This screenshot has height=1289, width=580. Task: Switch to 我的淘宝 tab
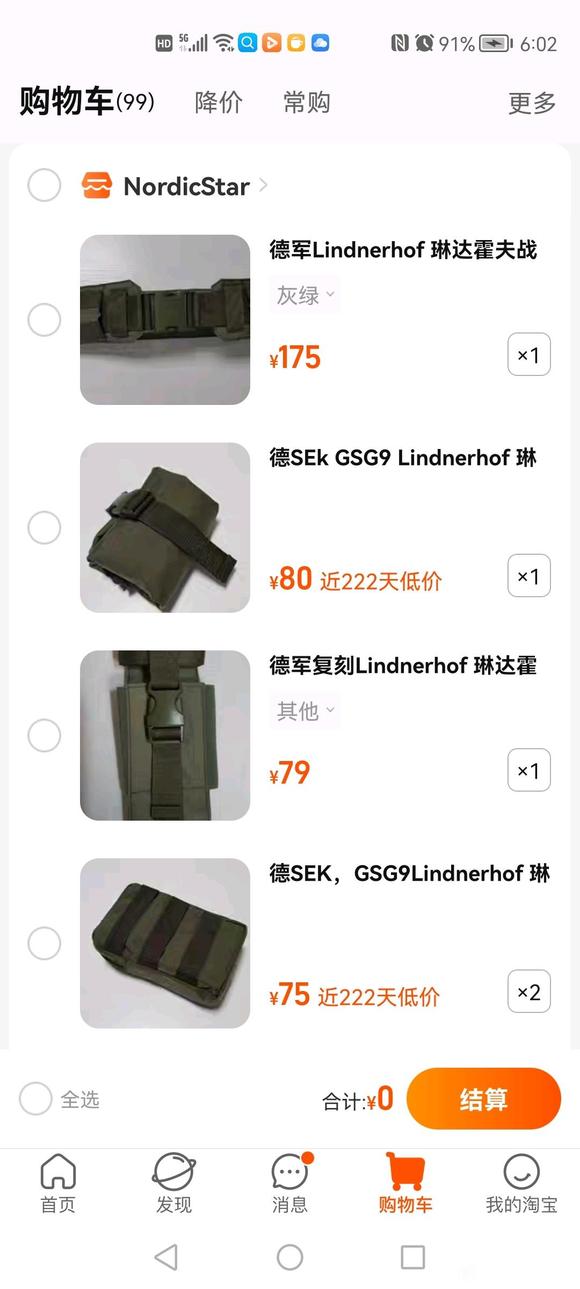click(521, 1184)
